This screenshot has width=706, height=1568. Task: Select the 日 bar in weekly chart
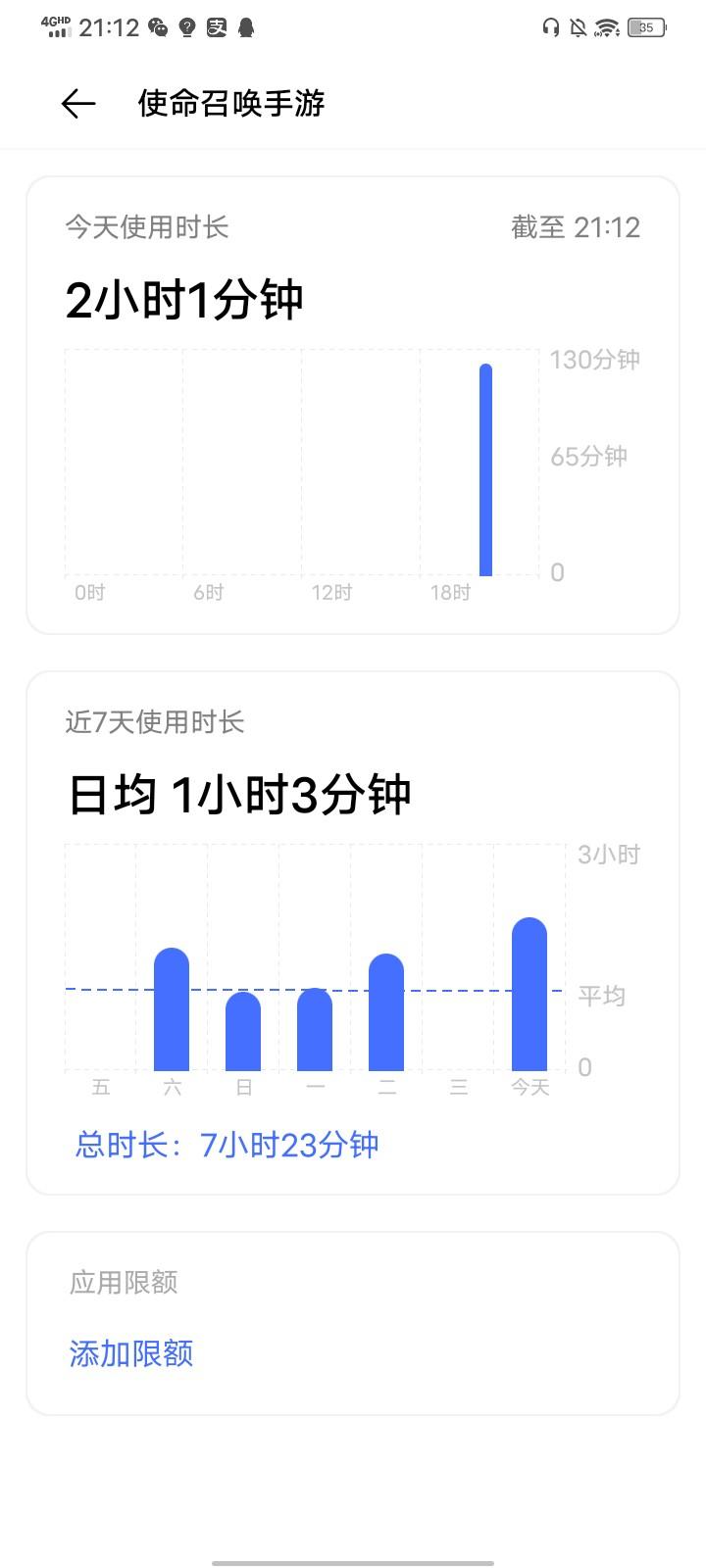pos(243,1031)
